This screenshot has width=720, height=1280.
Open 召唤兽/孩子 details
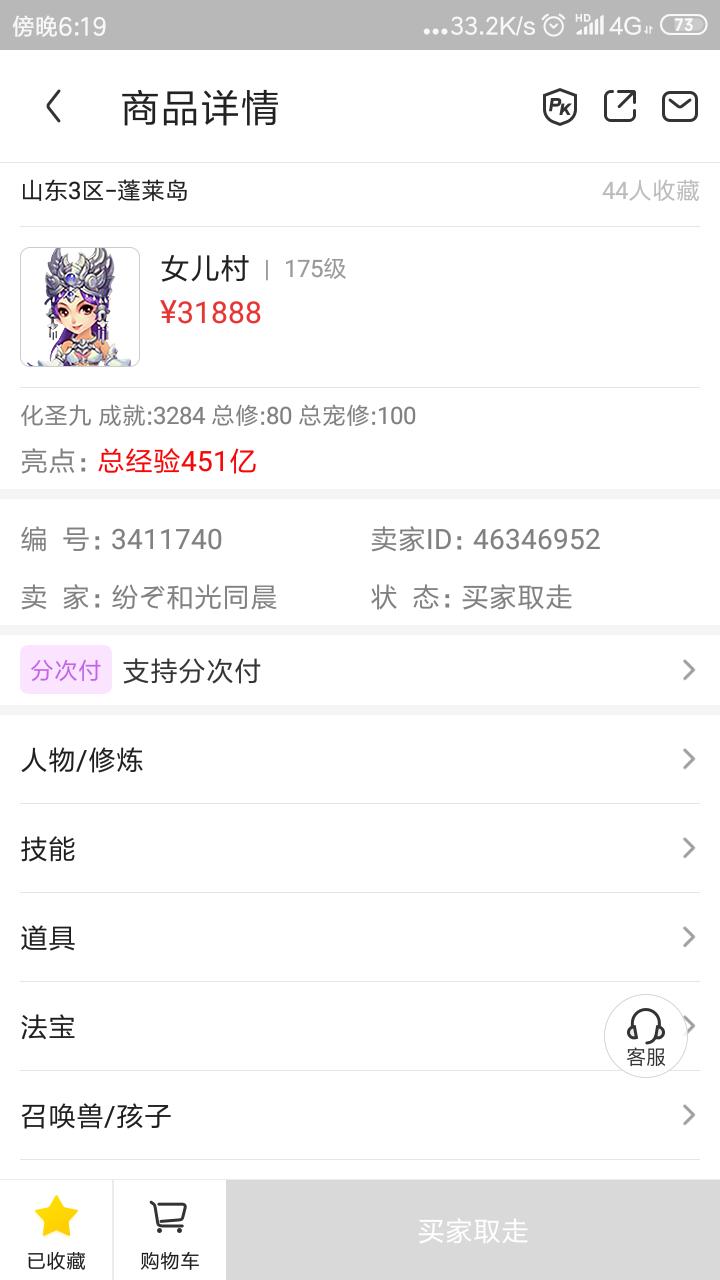click(360, 1116)
